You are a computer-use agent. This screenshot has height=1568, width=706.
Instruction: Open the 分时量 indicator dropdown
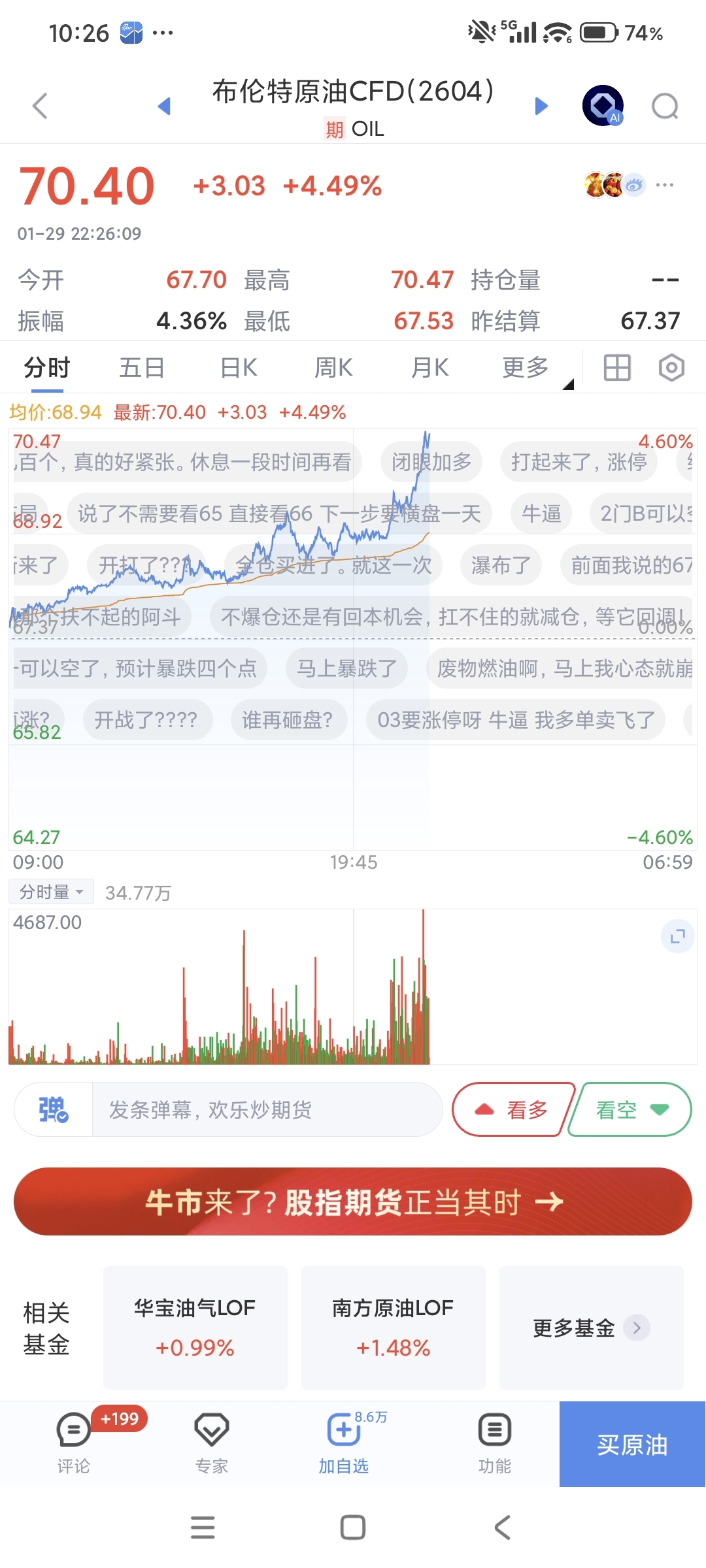[51, 892]
